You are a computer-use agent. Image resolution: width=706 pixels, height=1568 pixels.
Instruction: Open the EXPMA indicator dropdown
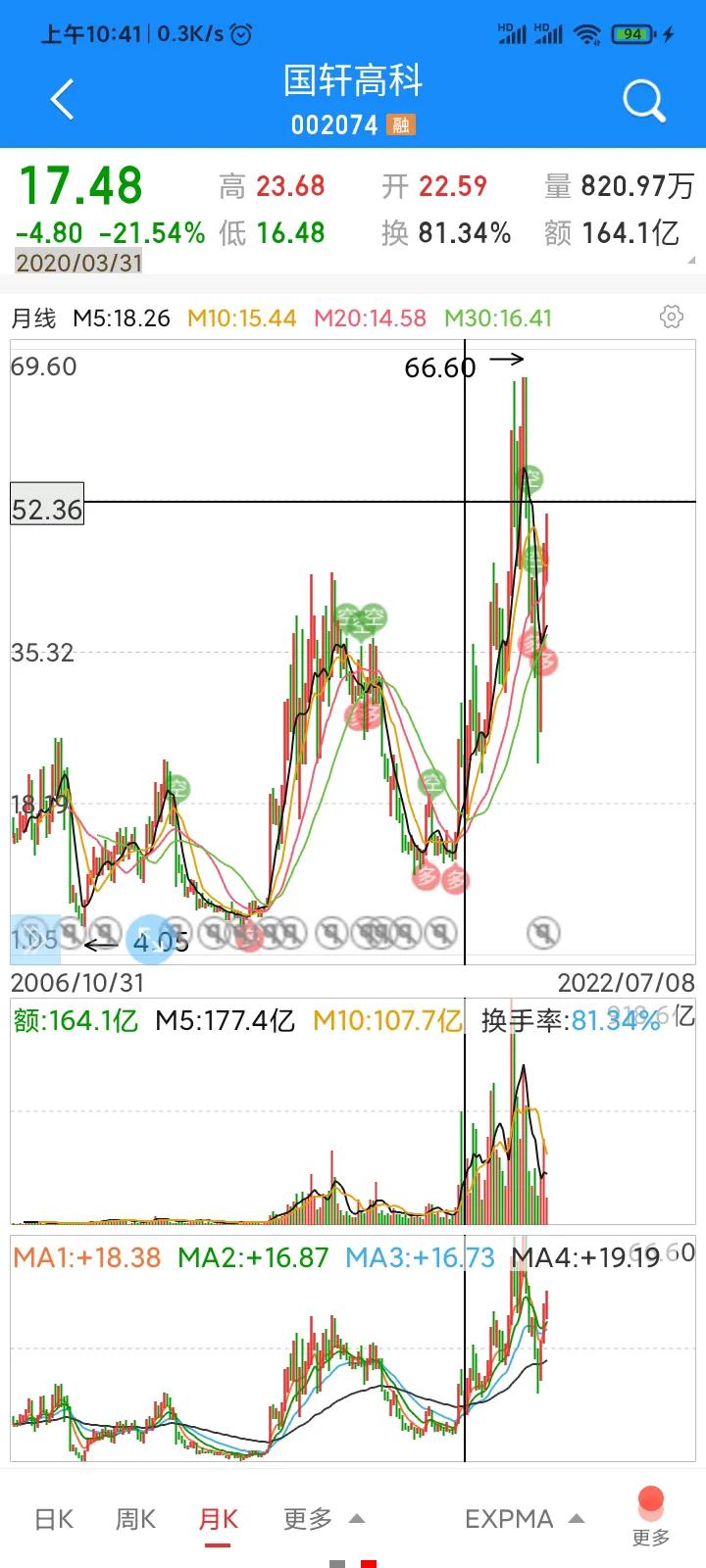[524, 1519]
